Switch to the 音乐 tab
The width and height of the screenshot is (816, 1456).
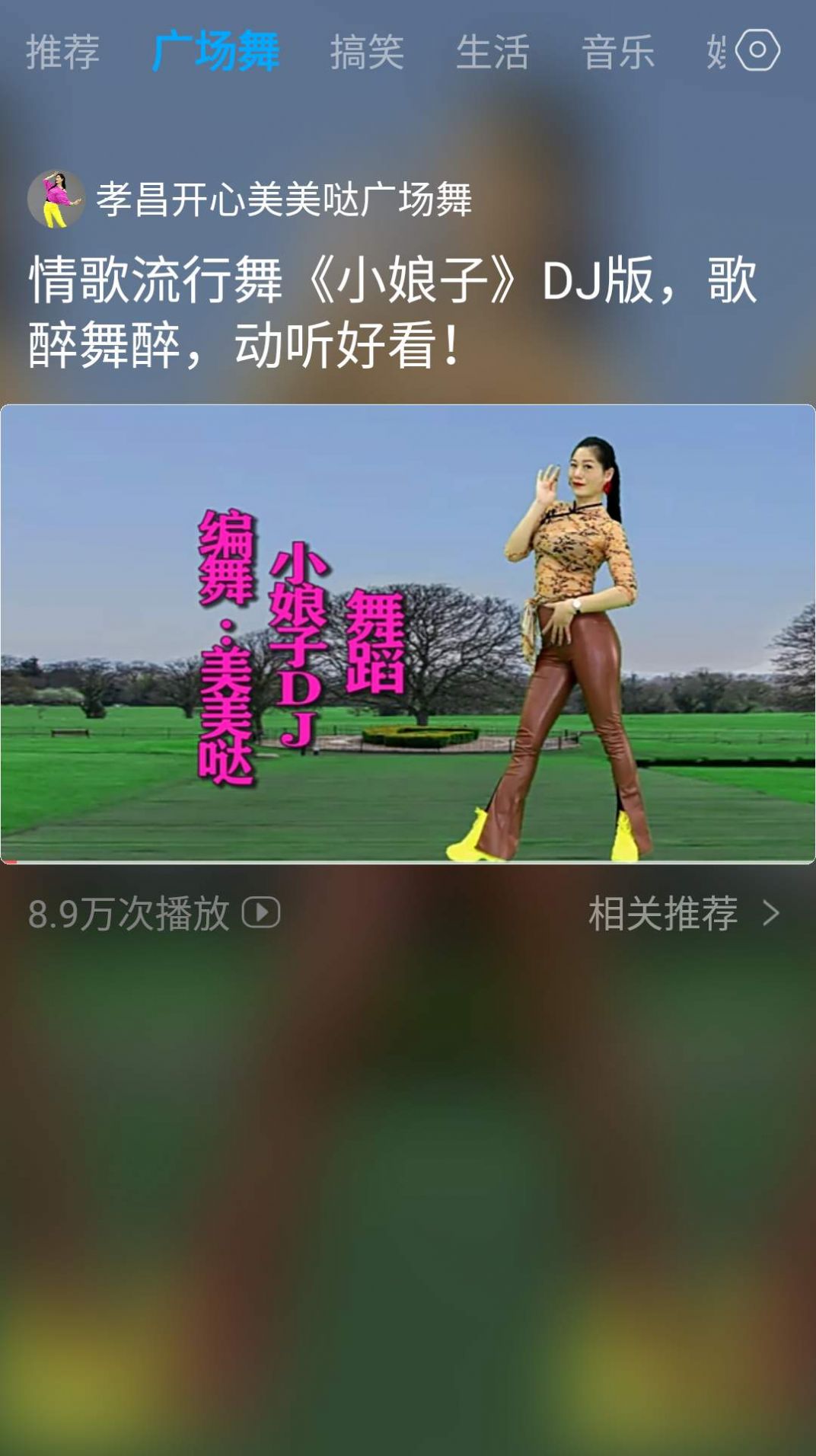click(618, 52)
